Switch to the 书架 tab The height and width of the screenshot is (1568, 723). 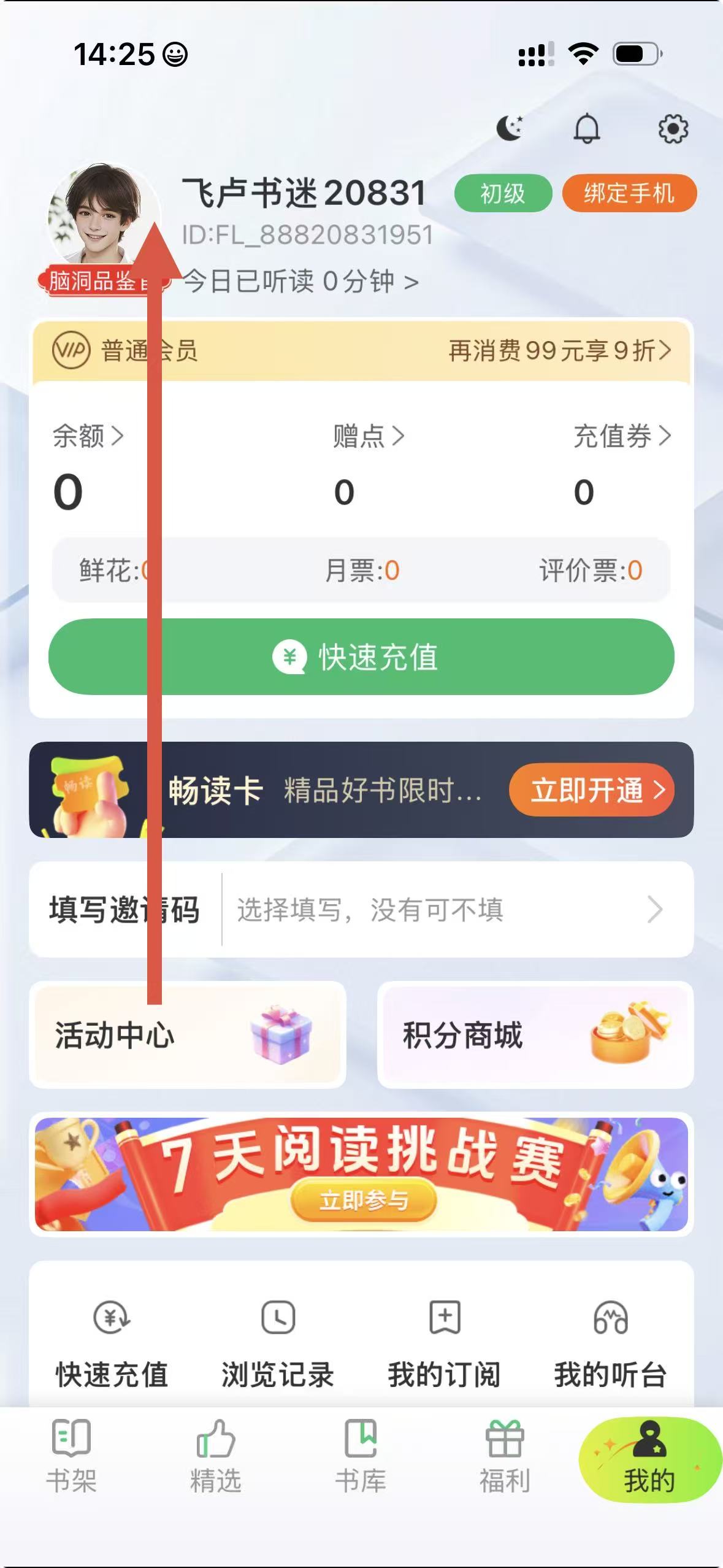tap(72, 1455)
